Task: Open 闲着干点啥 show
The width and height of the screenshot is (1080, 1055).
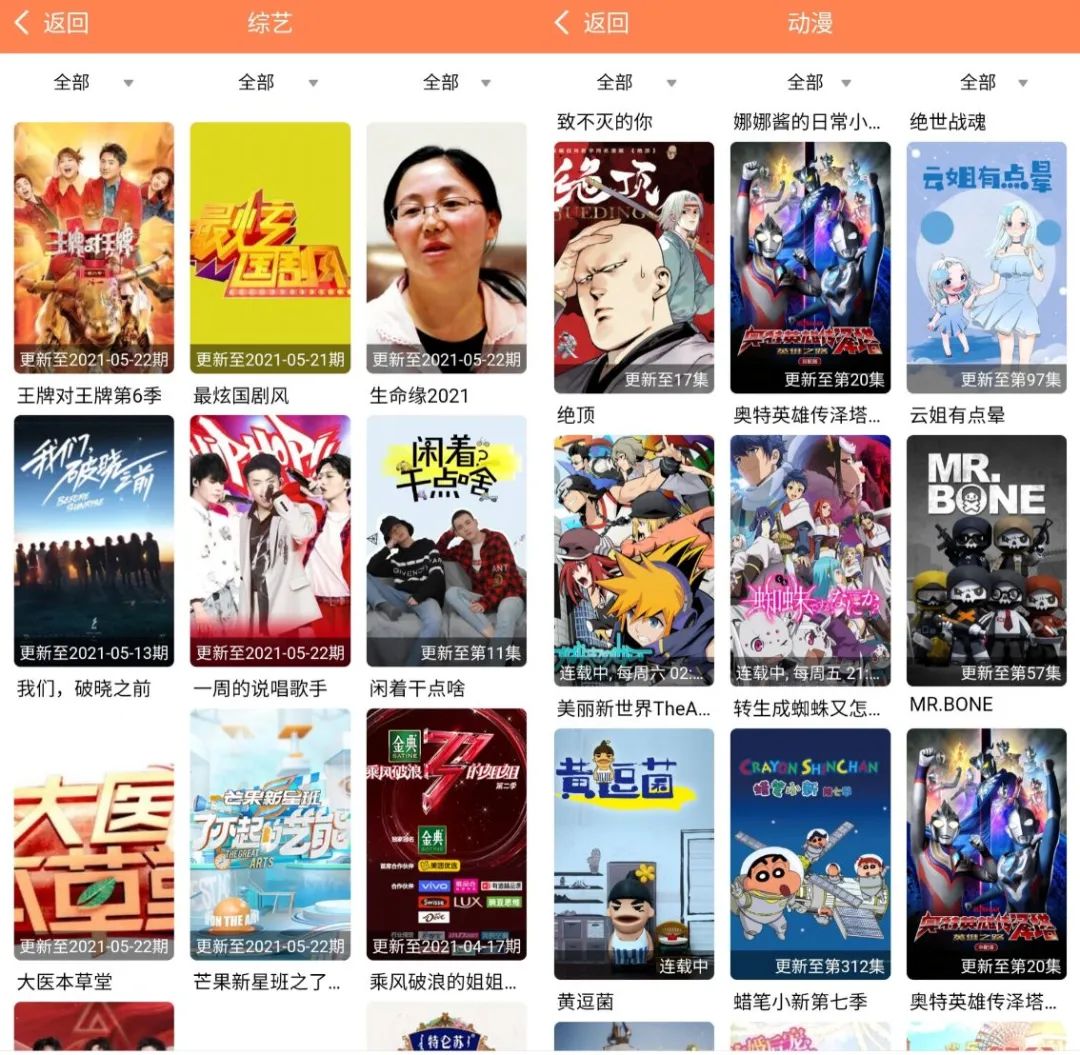Action: [x=446, y=540]
